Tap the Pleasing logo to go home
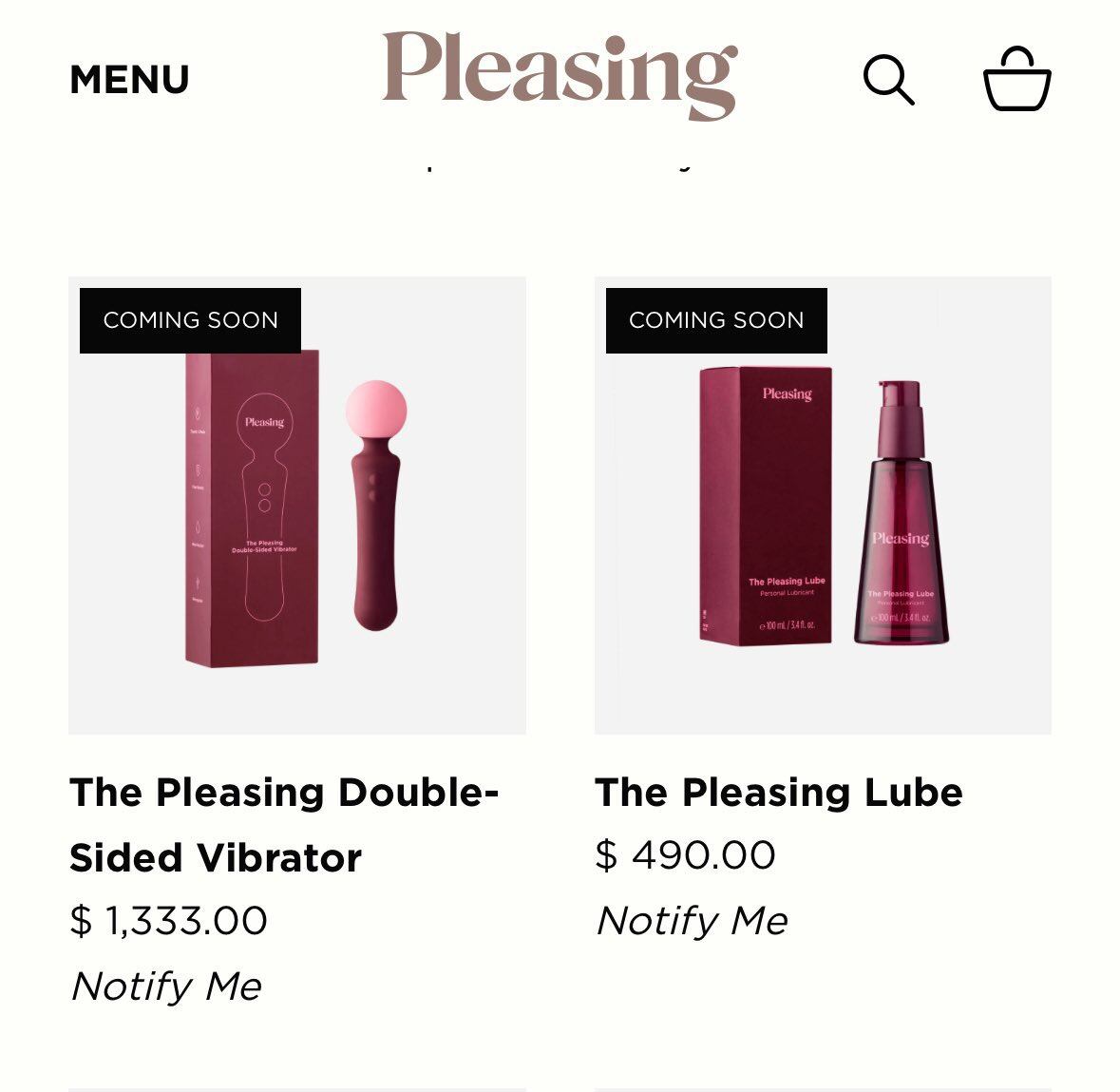This screenshot has height=1092, width=1120. point(559,74)
